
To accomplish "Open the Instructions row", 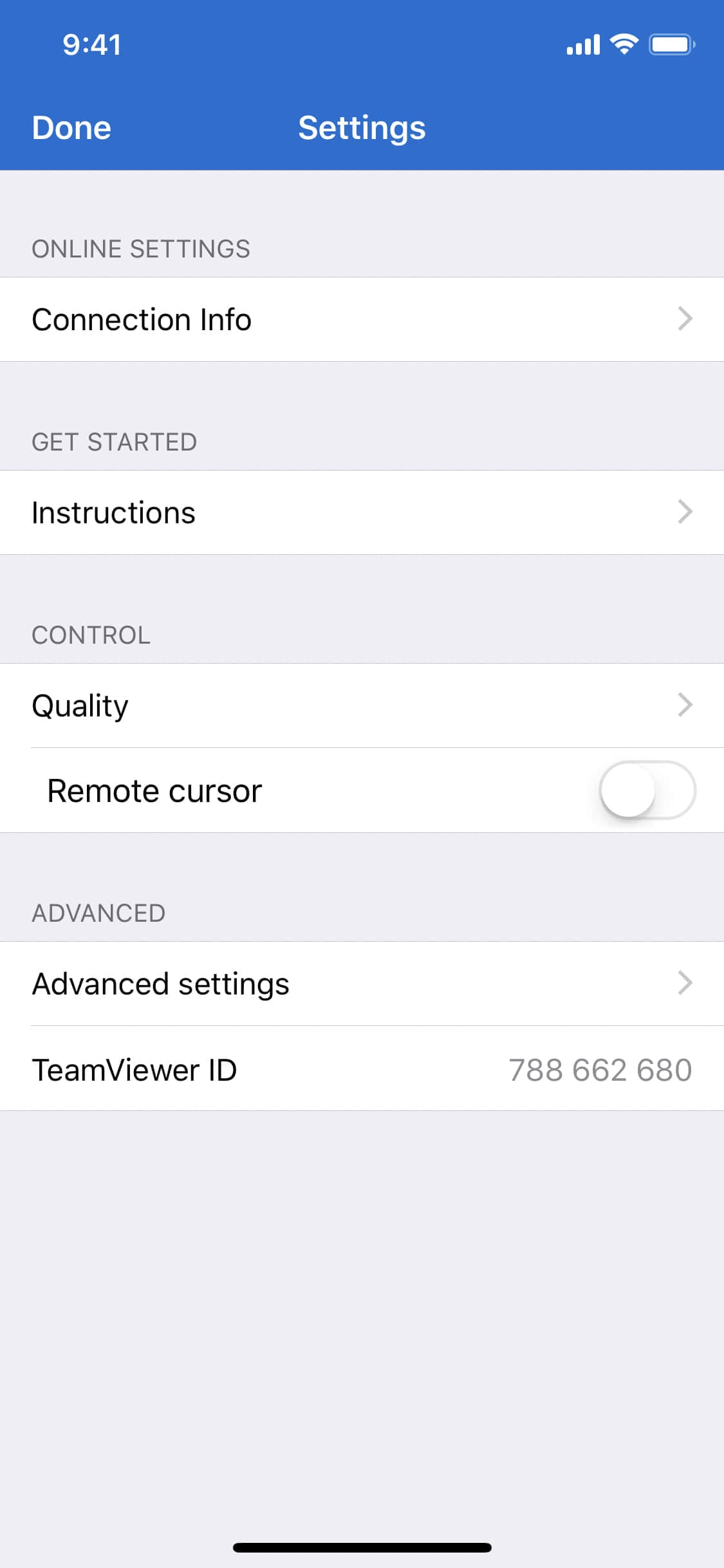I will (362, 512).
